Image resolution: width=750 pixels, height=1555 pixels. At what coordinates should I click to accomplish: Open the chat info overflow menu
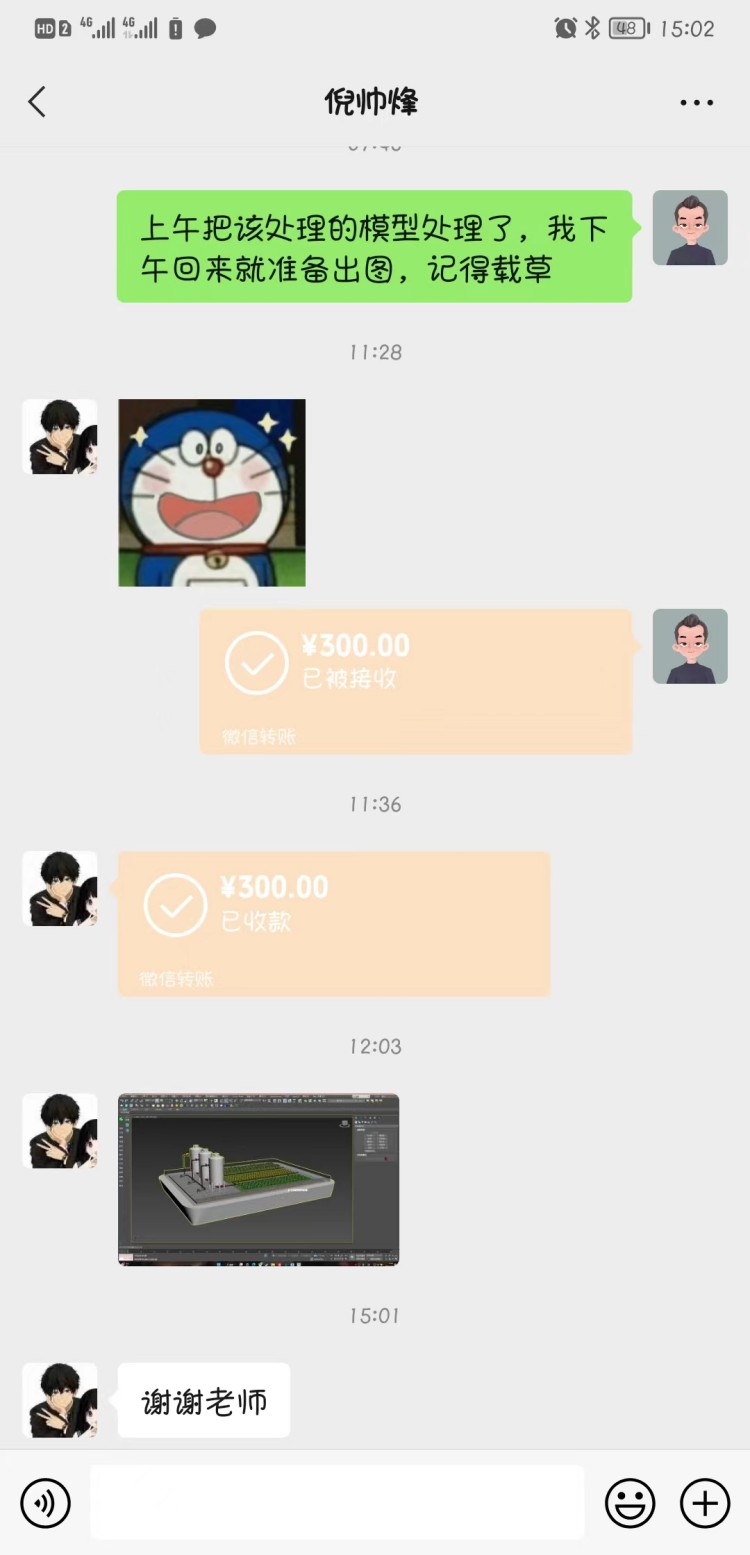(696, 102)
